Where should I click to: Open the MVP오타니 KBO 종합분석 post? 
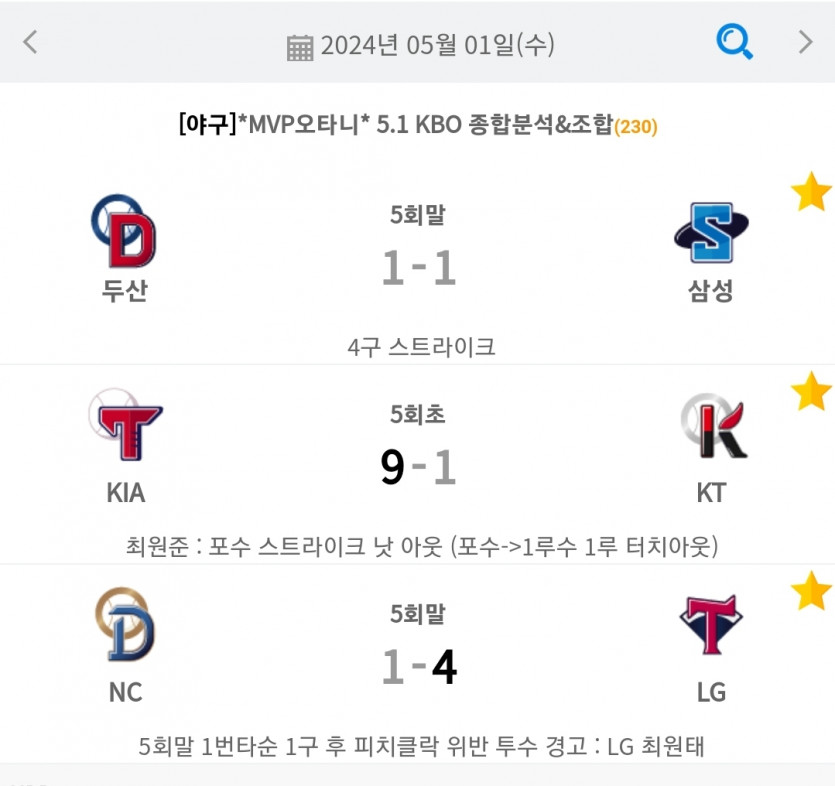click(x=417, y=125)
